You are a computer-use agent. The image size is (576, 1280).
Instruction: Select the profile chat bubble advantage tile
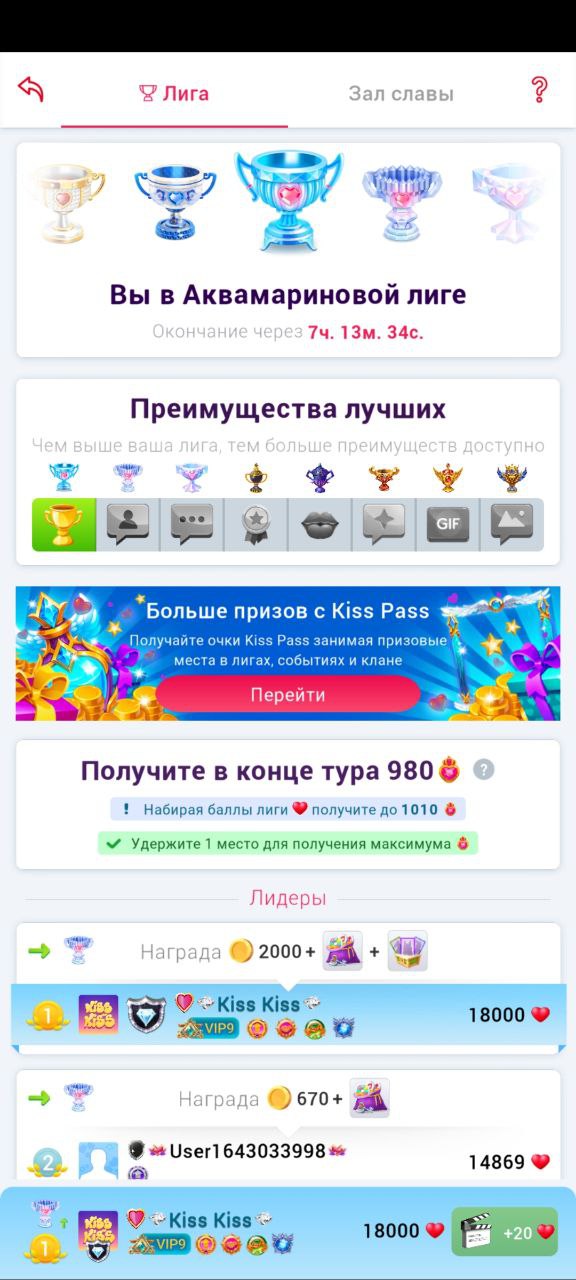pyautogui.click(x=128, y=525)
